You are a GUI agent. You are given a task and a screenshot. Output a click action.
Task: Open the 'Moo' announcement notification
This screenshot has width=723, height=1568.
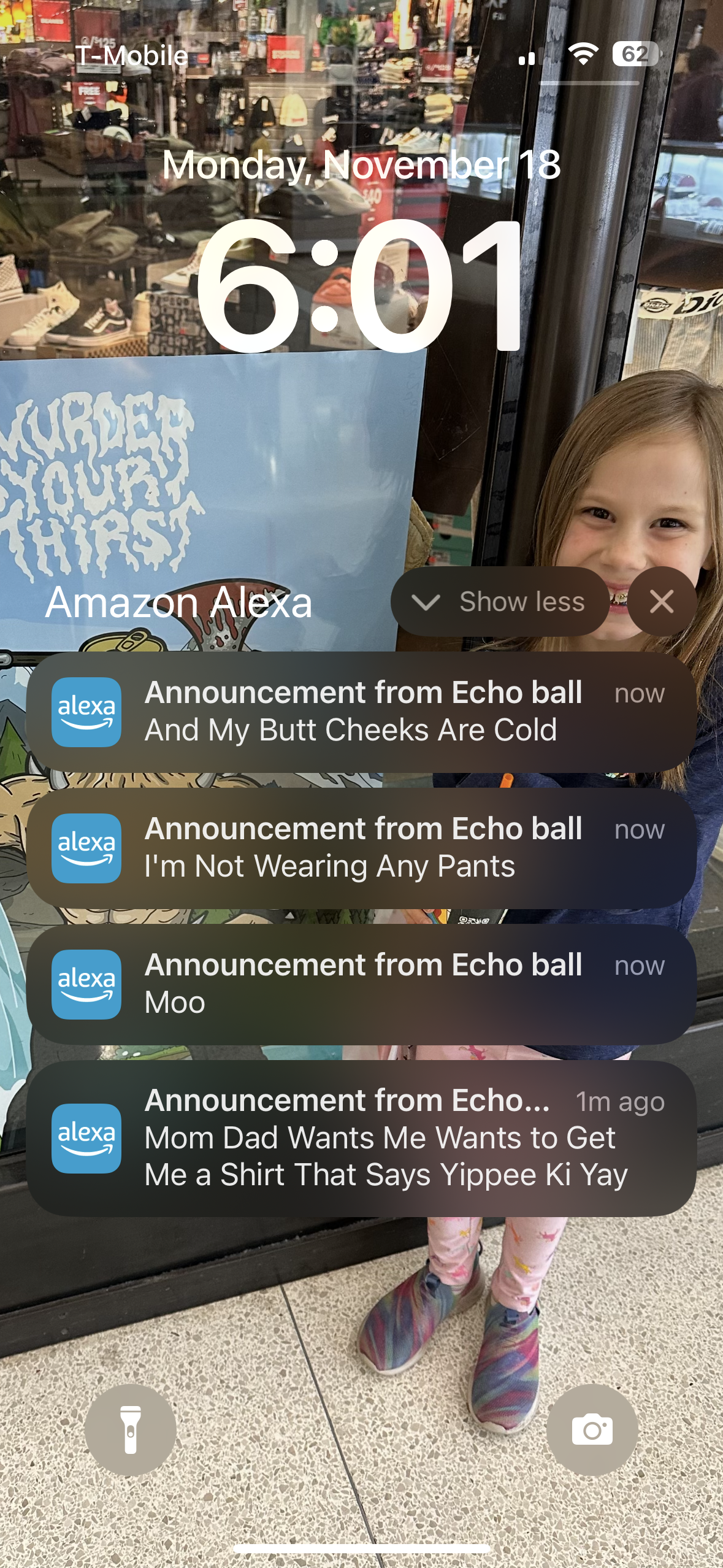point(361,985)
